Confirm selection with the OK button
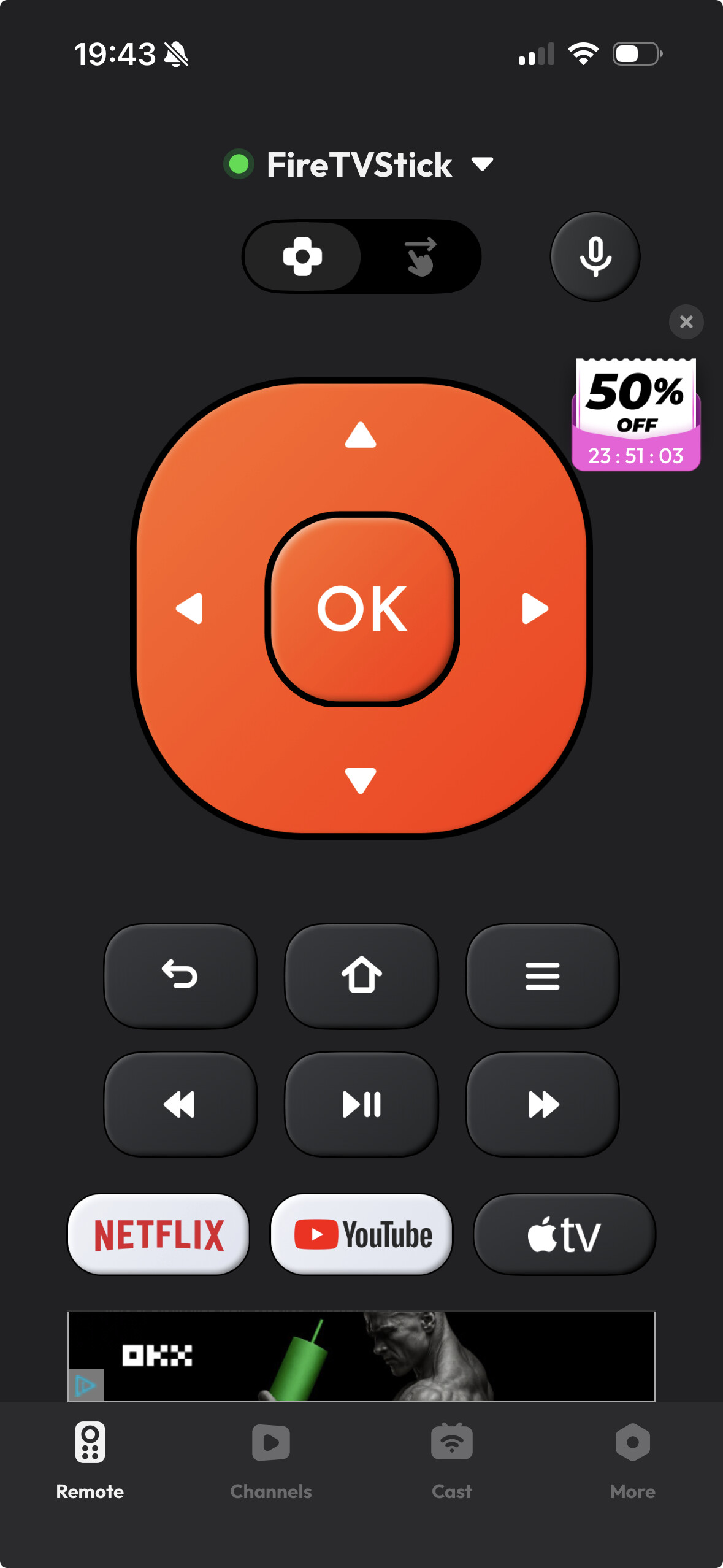Image resolution: width=723 pixels, height=1568 pixels. (x=362, y=609)
